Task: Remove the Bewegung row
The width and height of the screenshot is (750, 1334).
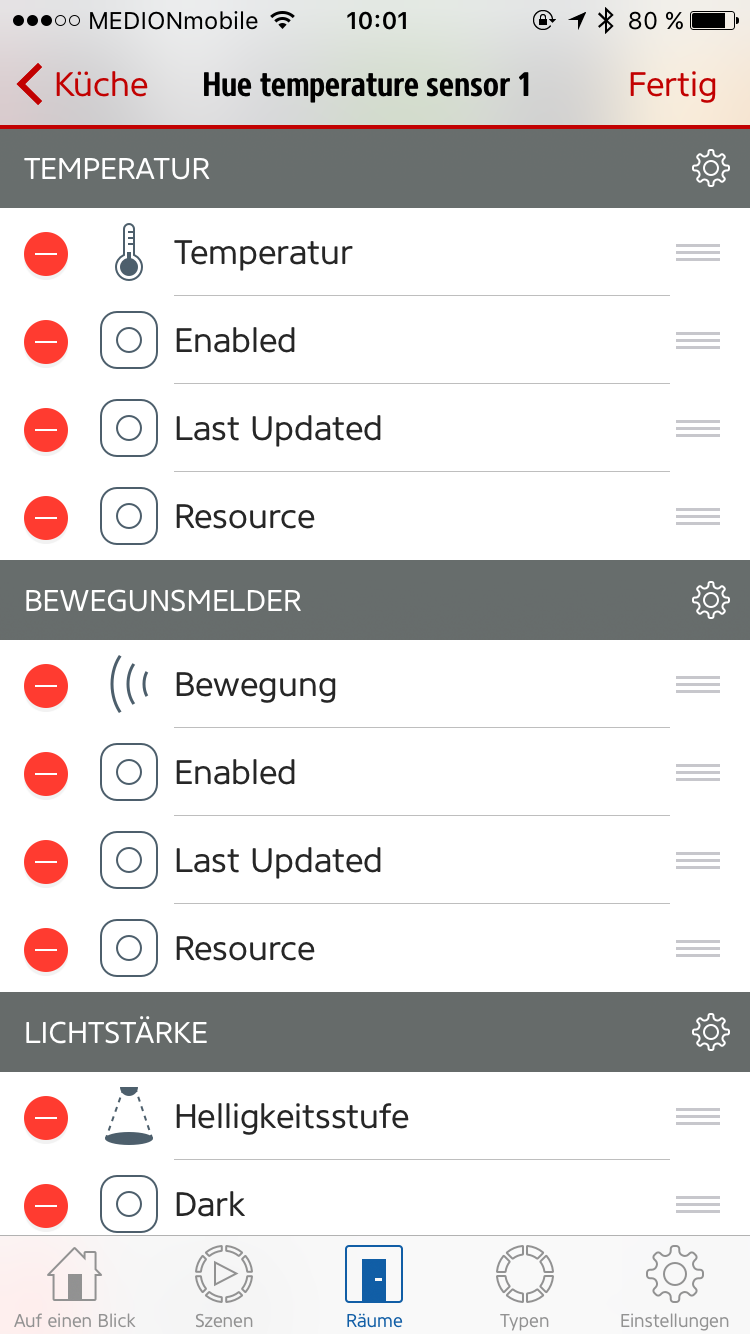Action: point(46,686)
